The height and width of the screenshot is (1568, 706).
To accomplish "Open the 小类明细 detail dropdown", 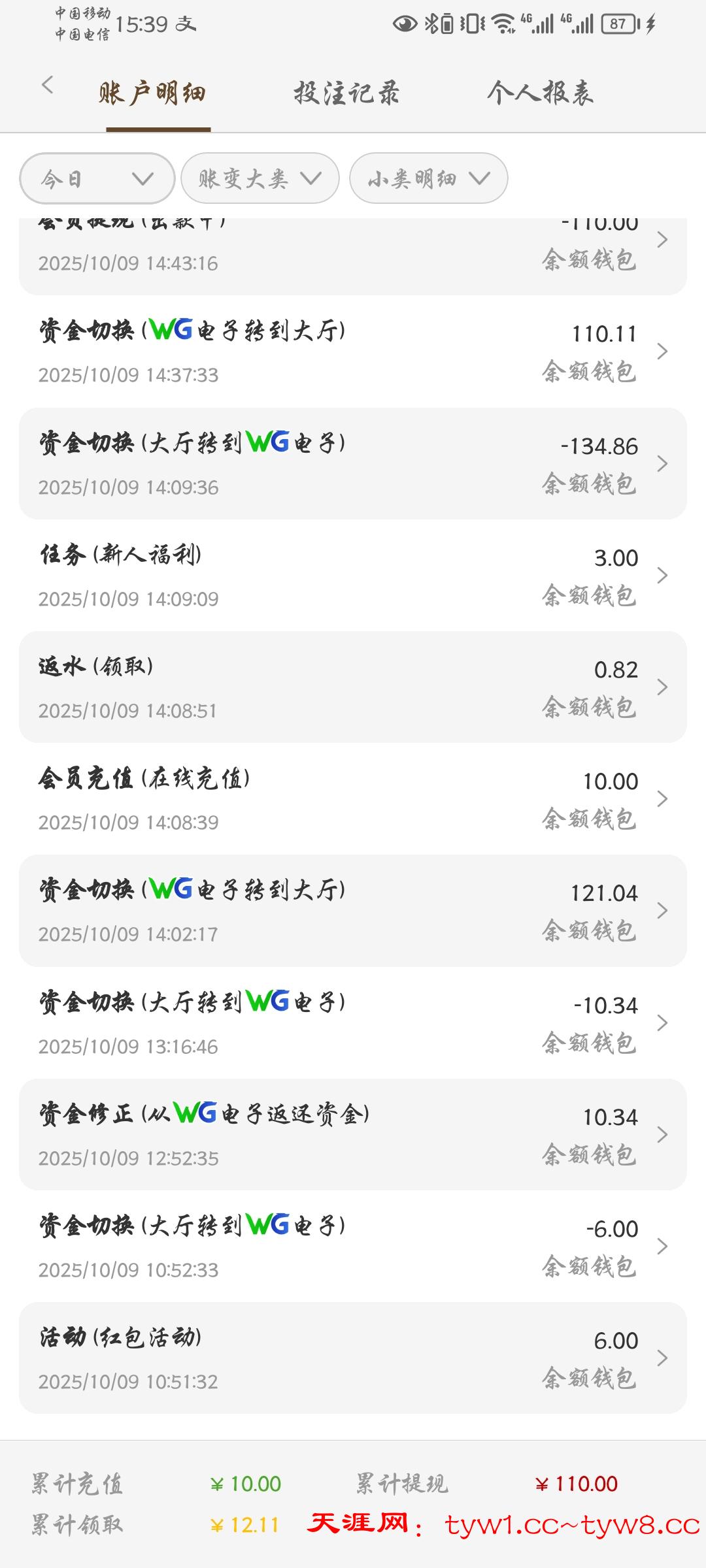I will (x=428, y=178).
